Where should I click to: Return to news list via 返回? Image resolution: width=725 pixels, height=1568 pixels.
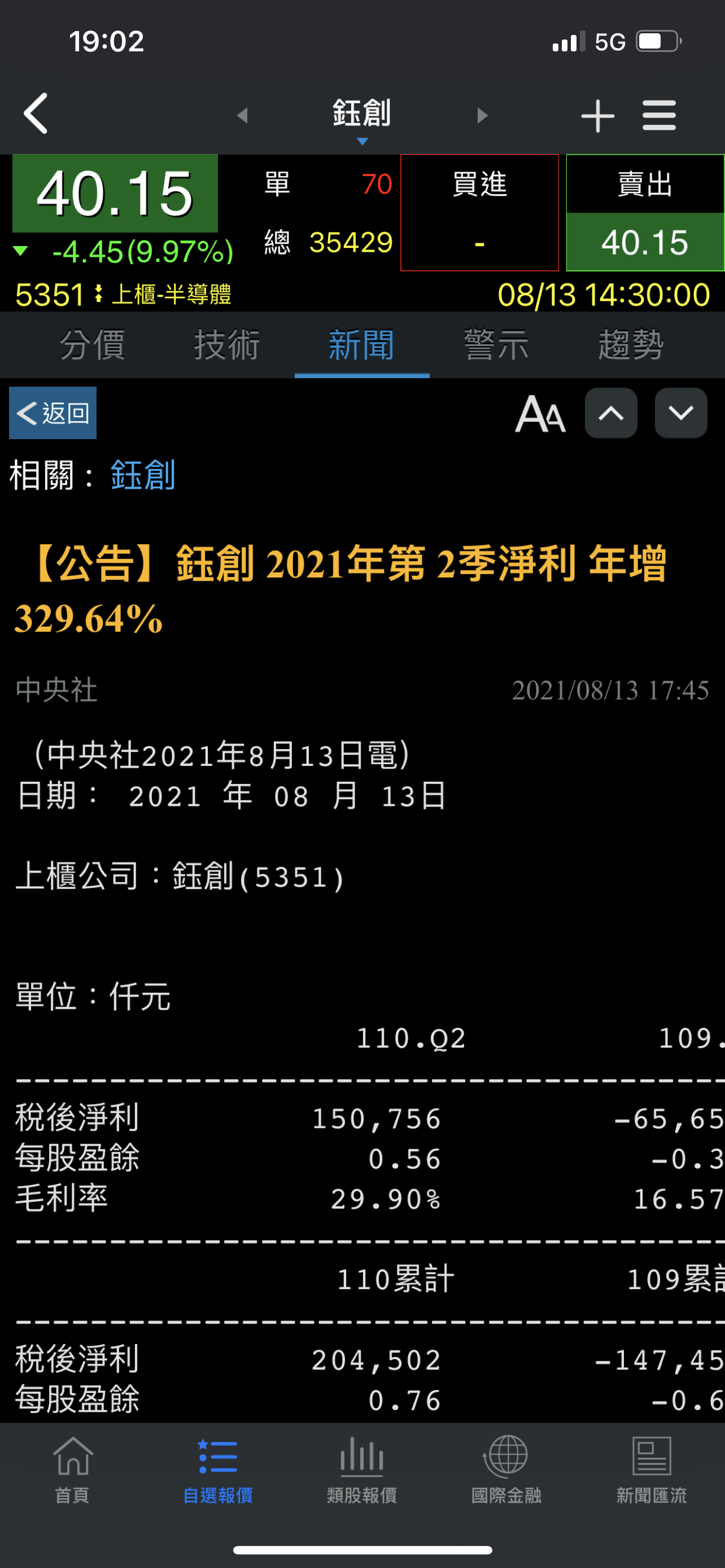pyautogui.click(x=53, y=413)
